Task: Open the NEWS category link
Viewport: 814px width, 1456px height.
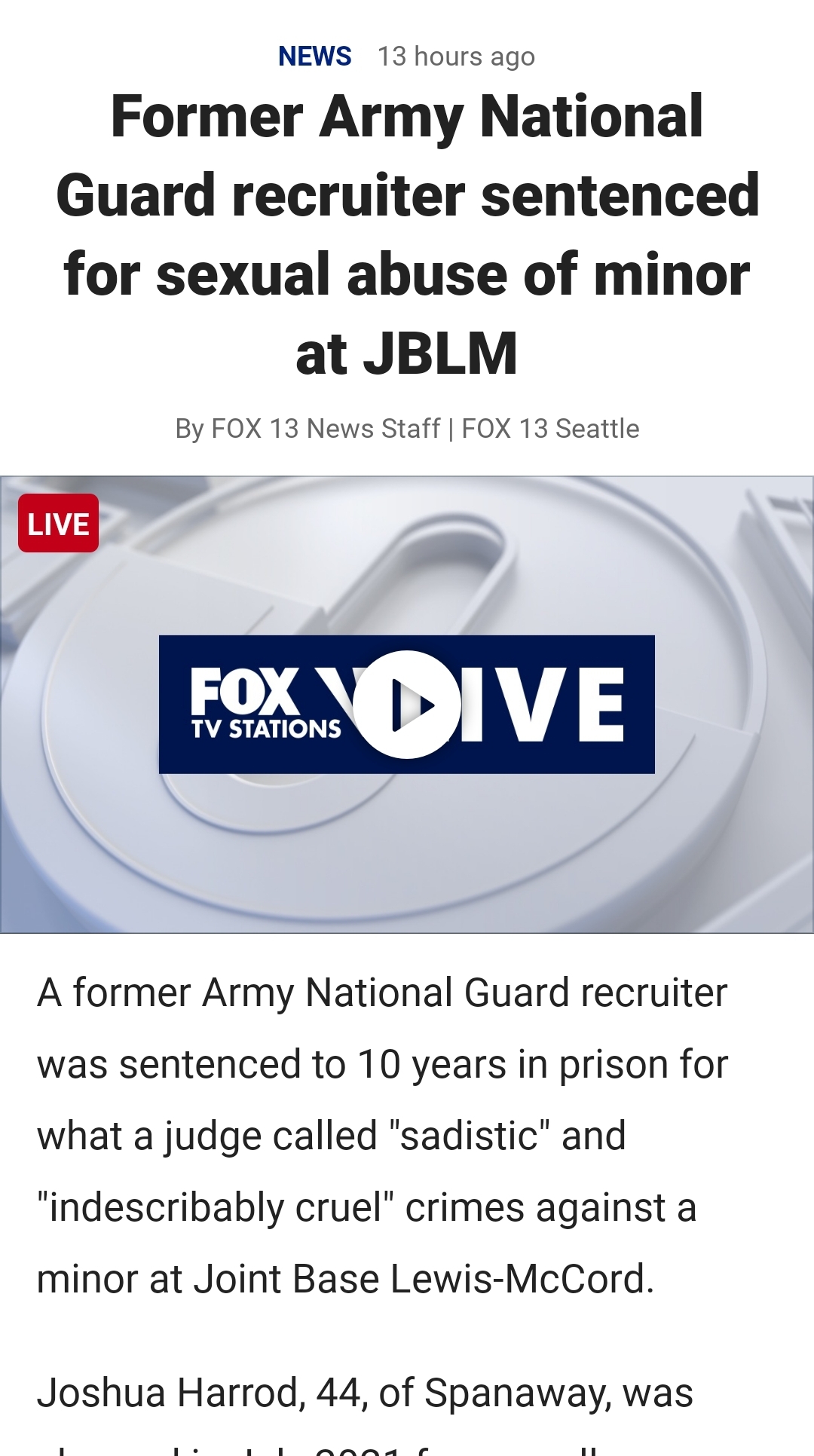Action: [314, 57]
